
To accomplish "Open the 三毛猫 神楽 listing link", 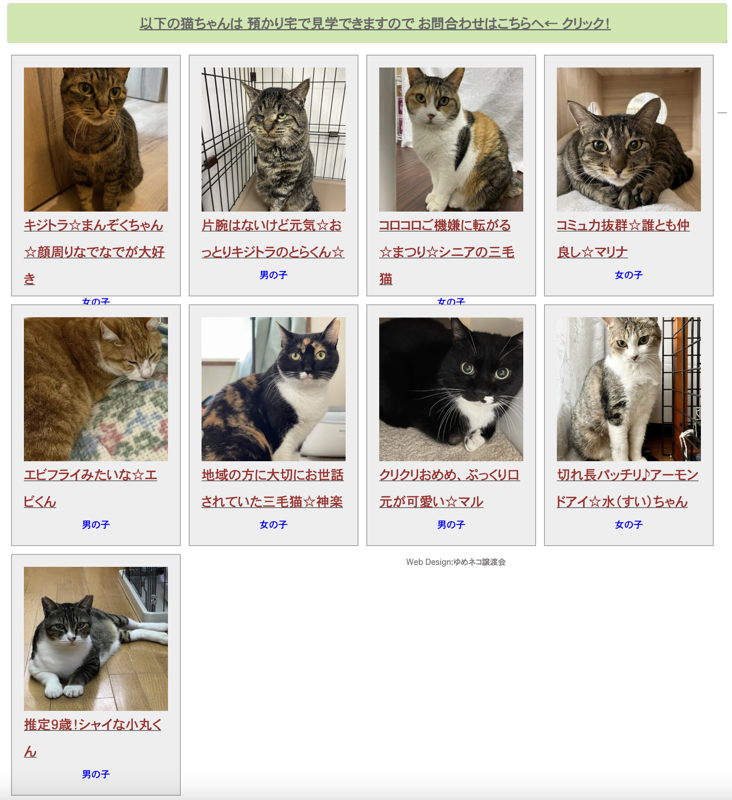I will pos(272,475).
